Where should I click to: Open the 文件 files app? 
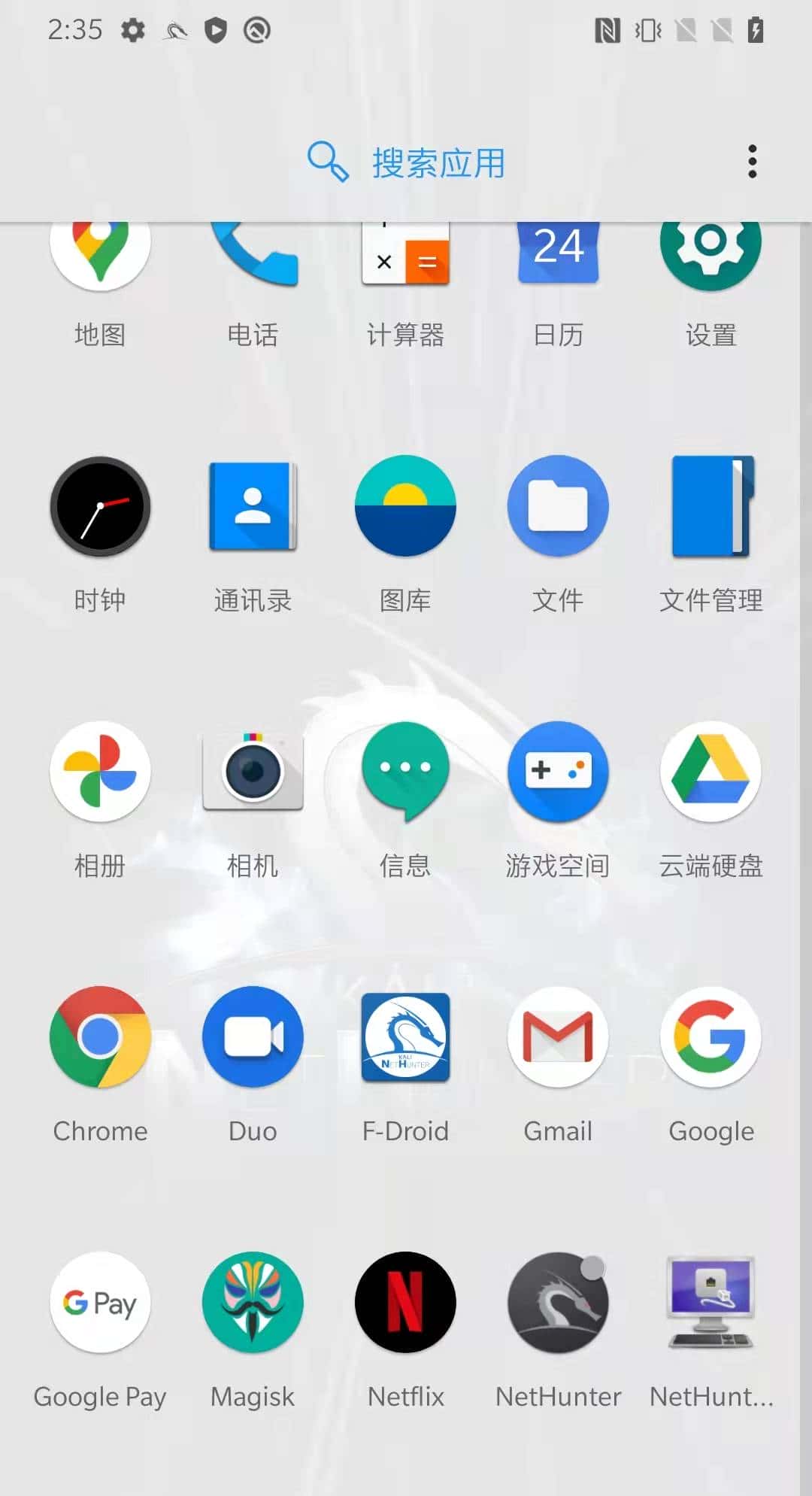click(558, 507)
